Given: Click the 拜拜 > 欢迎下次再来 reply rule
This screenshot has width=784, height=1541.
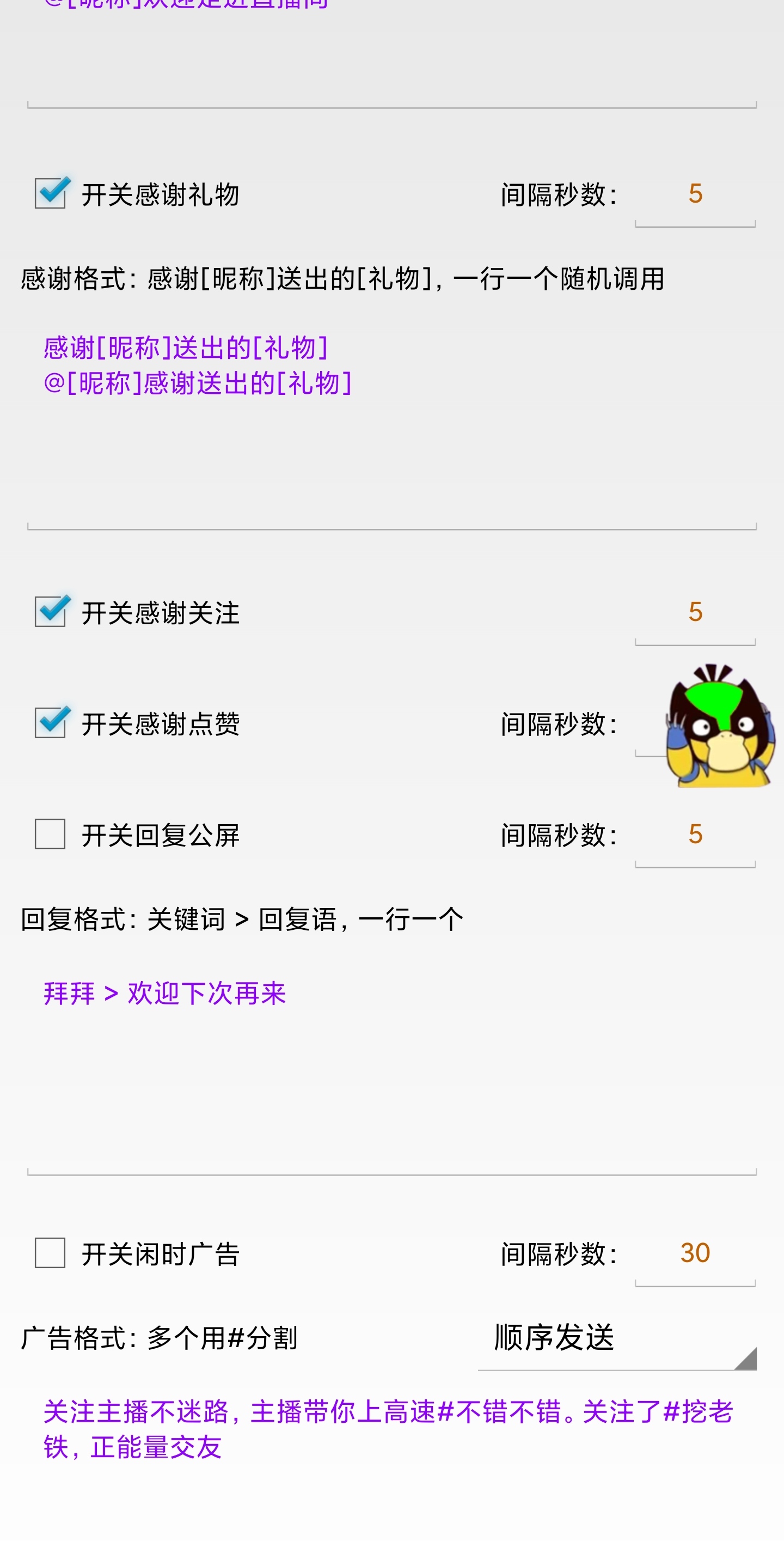Looking at the screenshot, I should click(166, 990).
